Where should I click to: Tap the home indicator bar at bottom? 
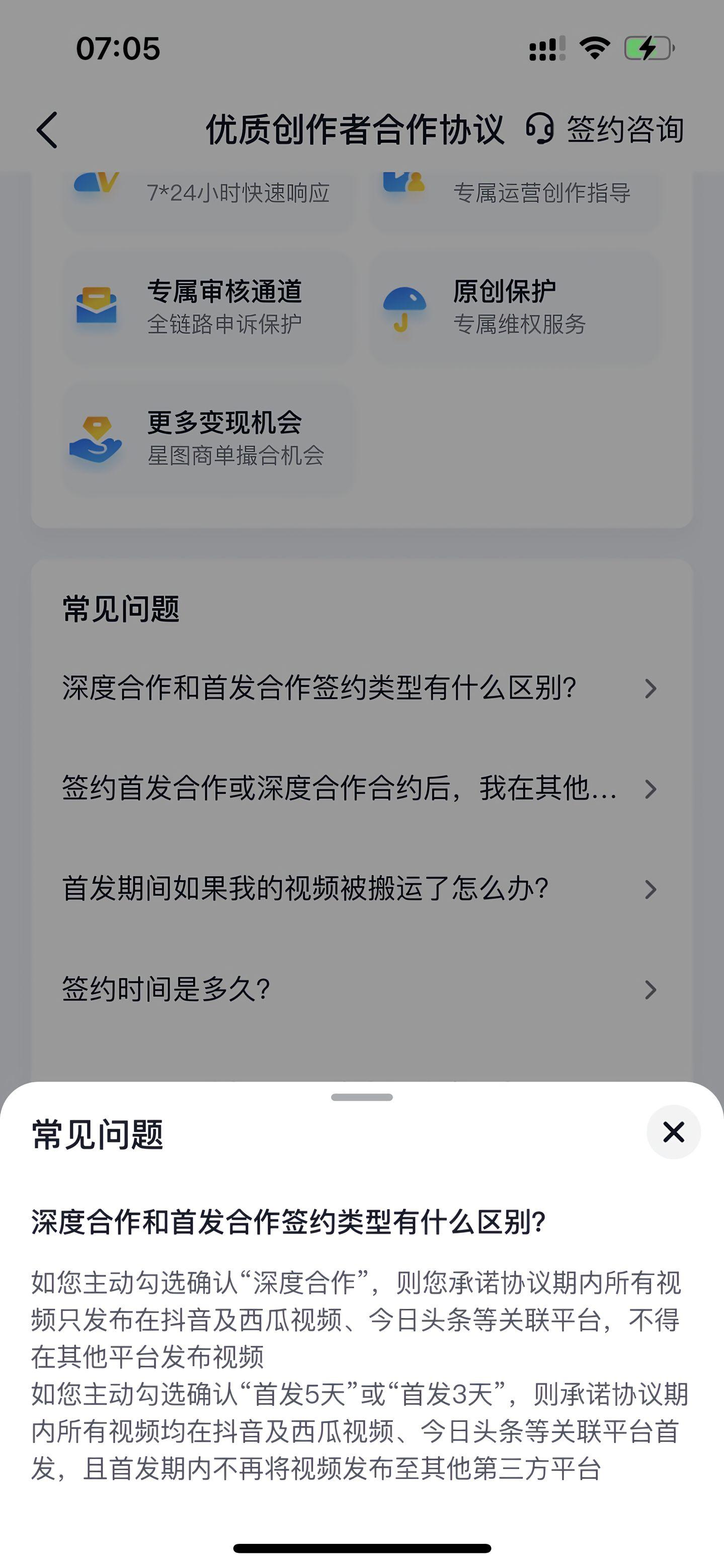tap(361, 1547)
